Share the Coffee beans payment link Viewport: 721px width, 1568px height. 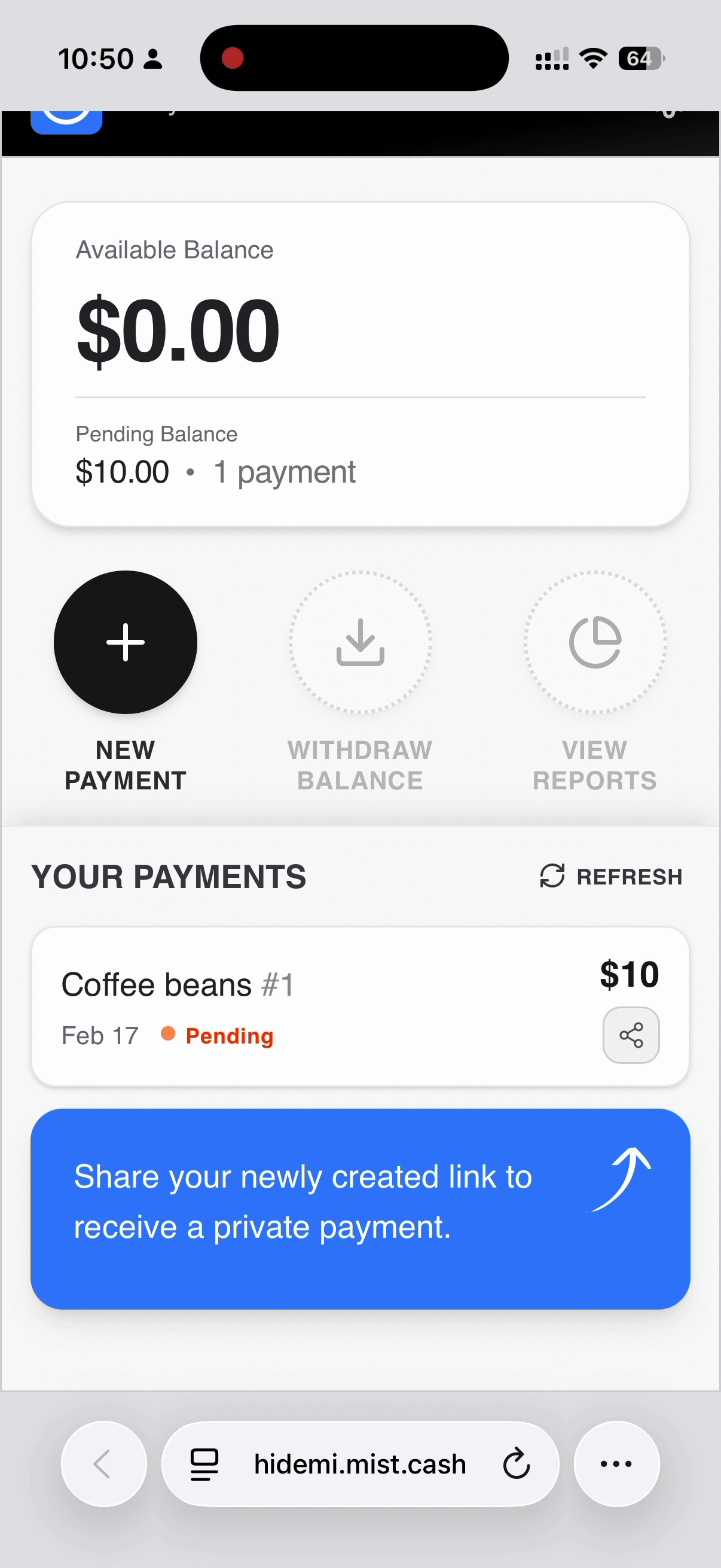[x=631, y=1035]
